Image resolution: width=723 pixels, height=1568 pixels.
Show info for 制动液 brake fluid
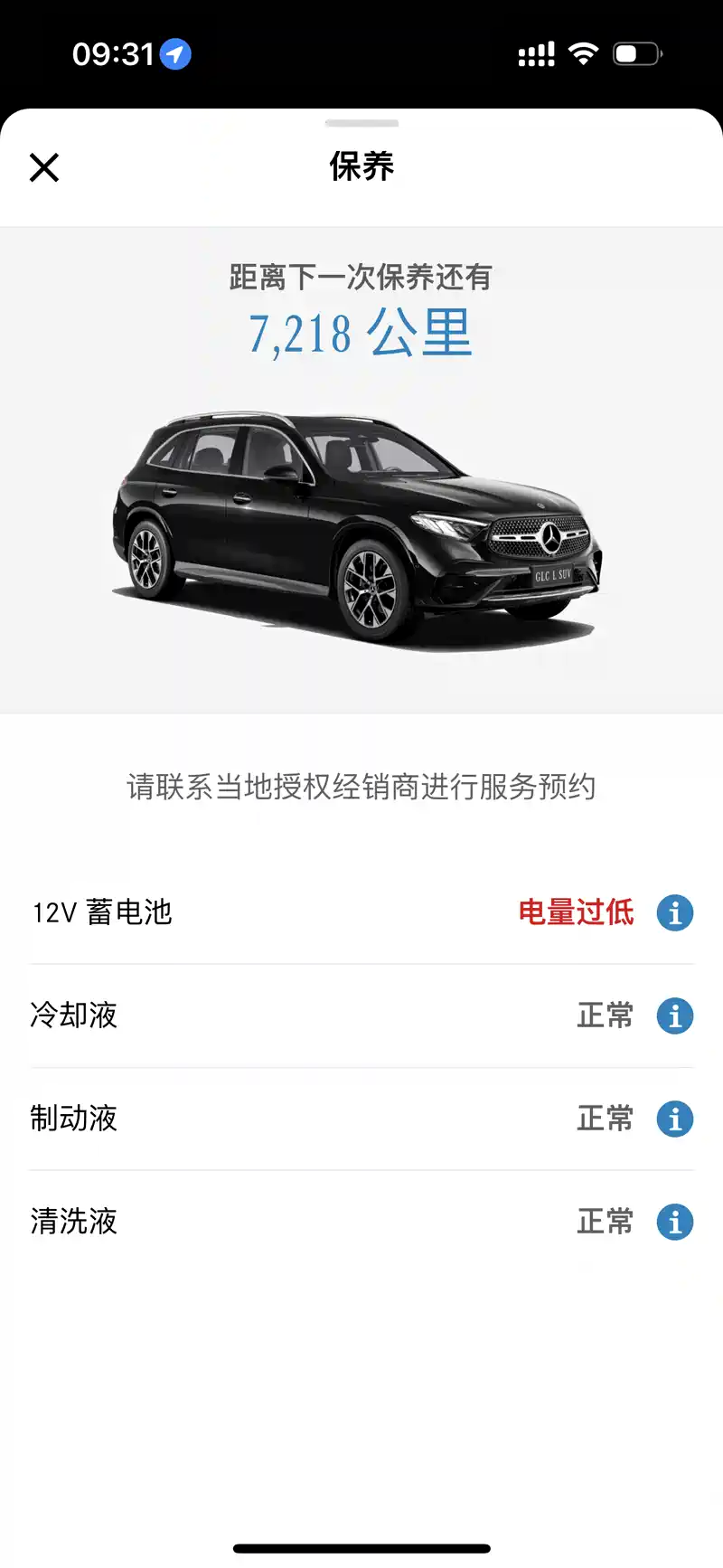(674, 1119)
